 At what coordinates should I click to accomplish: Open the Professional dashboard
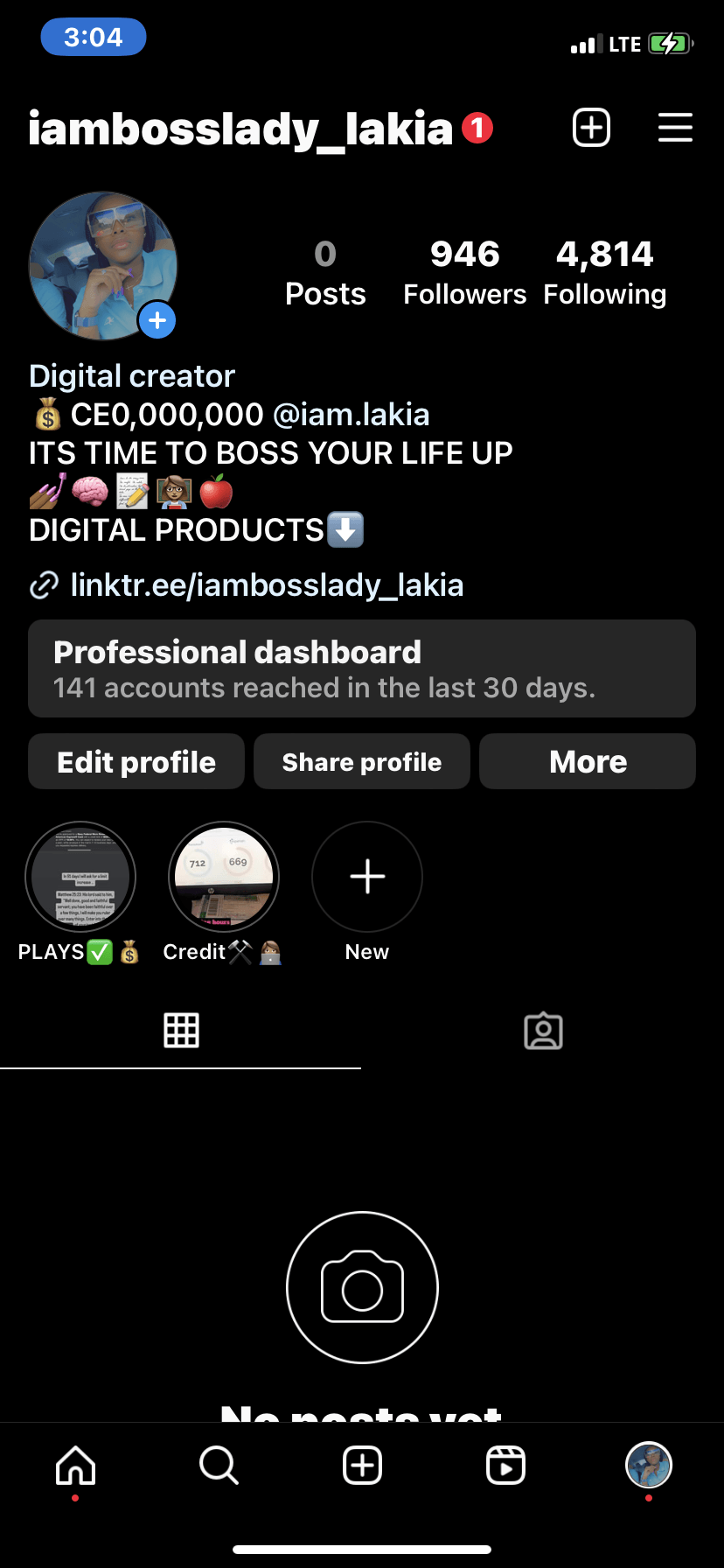362,668
